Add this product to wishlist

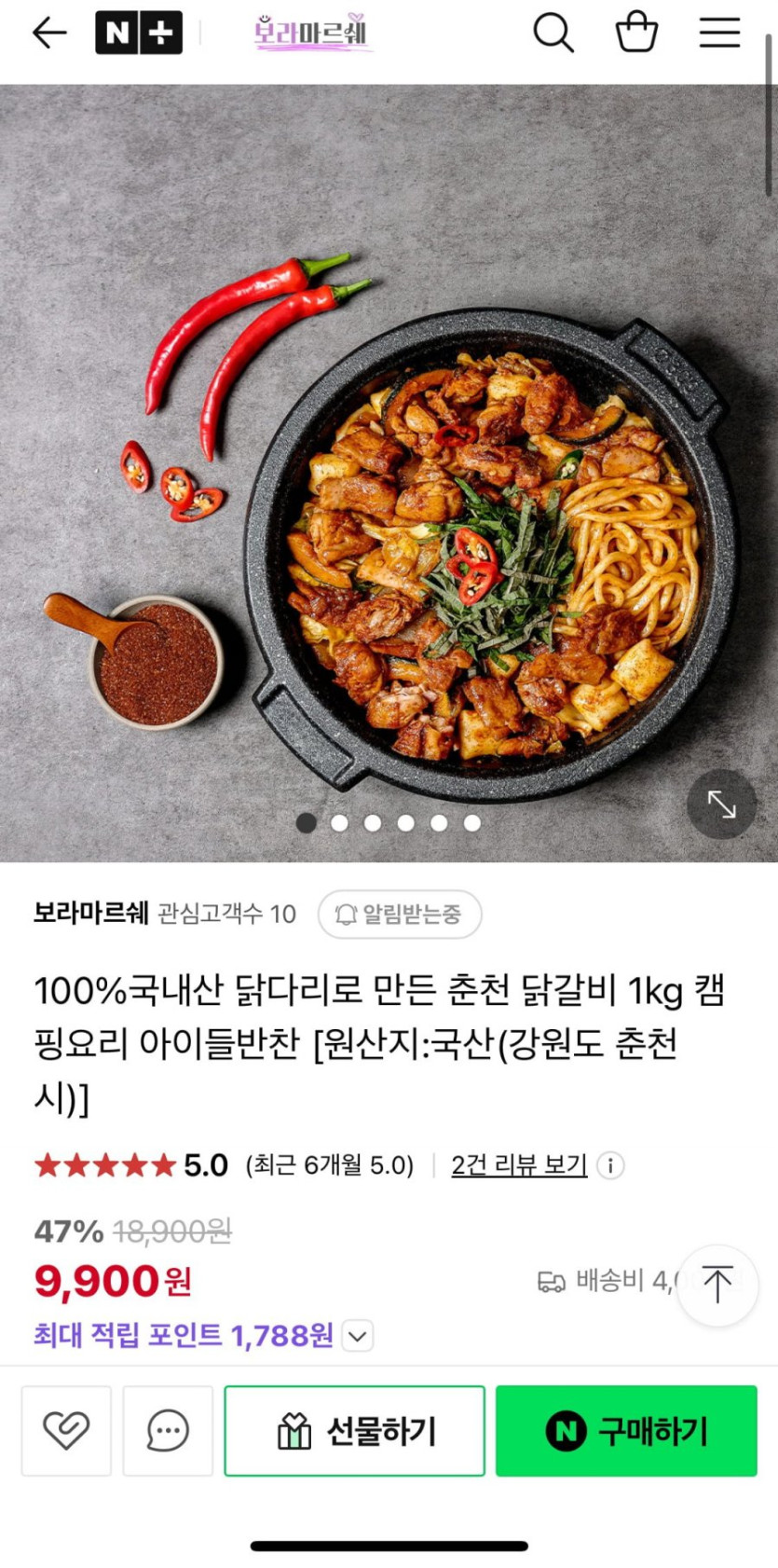pyautogui.click(x=66, y=1430)
